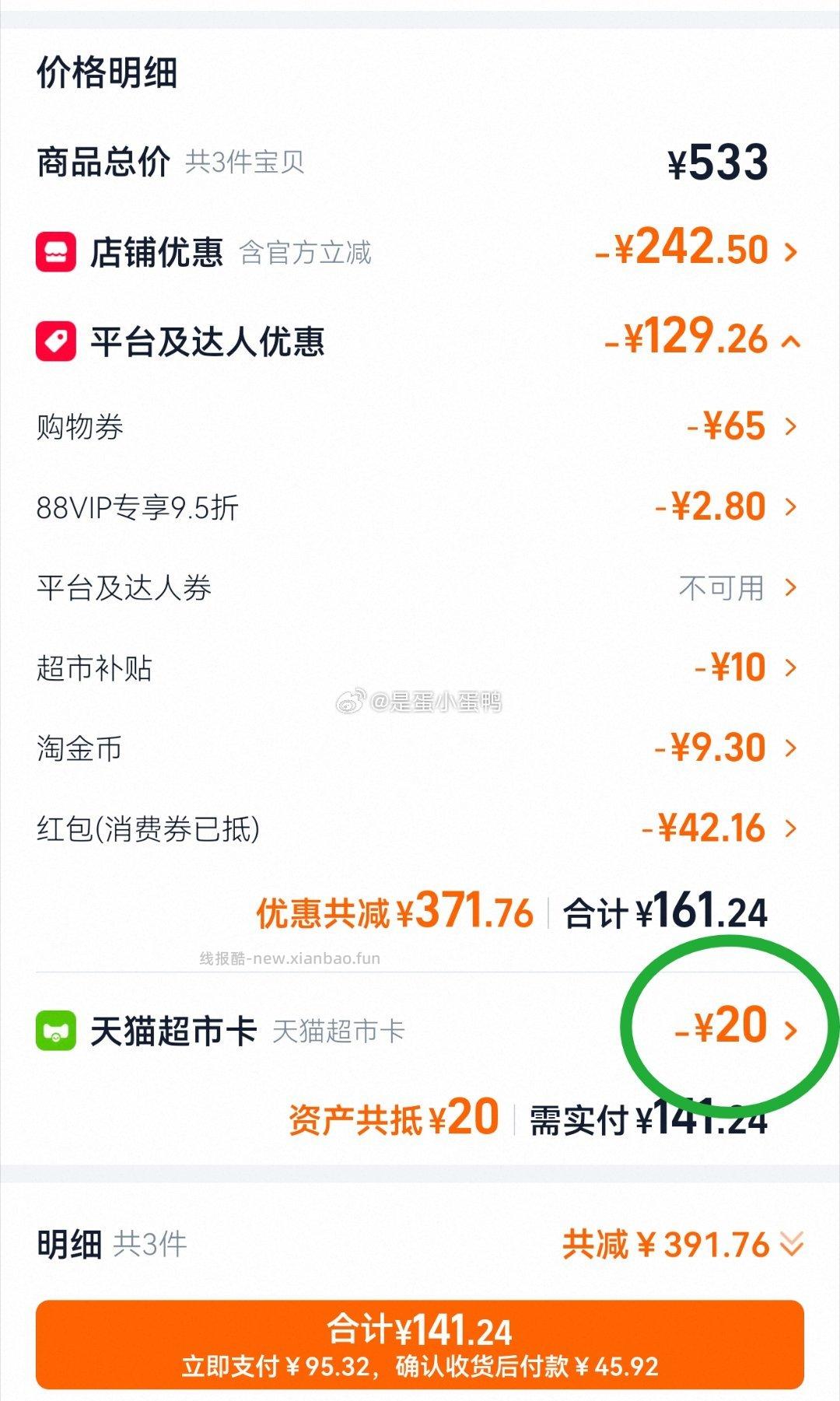This screenshot has height=1401, width=840.
Task: Open the 购物券 coupon details arrow
Action: (x=792, y=427)
